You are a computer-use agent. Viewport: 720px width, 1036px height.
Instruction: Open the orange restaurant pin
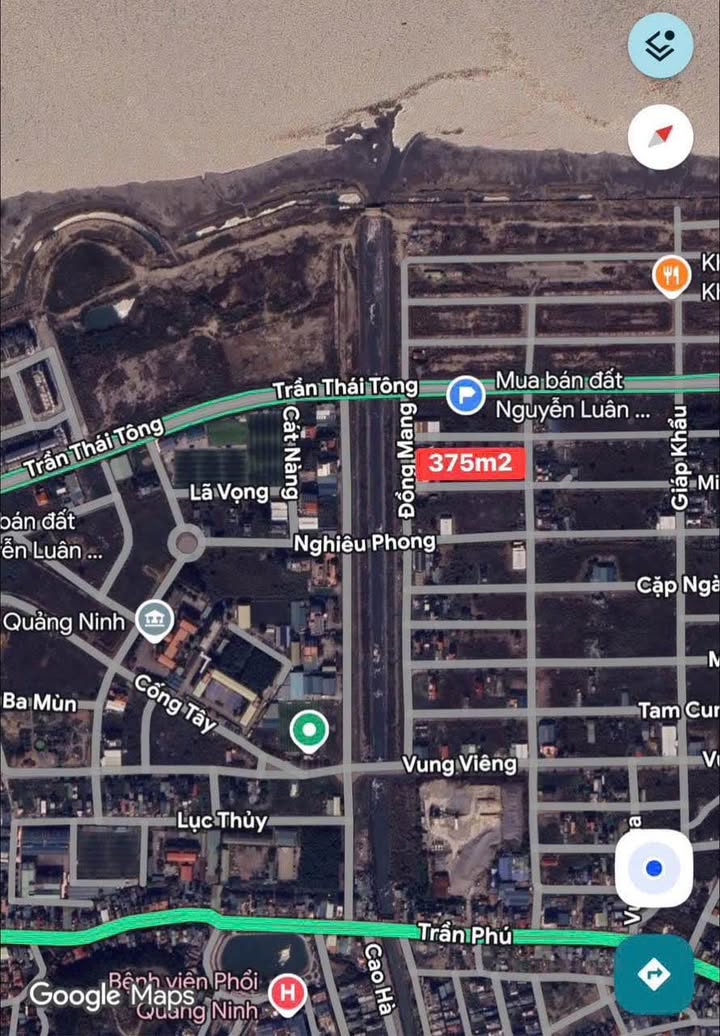pyautogui.click(x=671, y=274)
